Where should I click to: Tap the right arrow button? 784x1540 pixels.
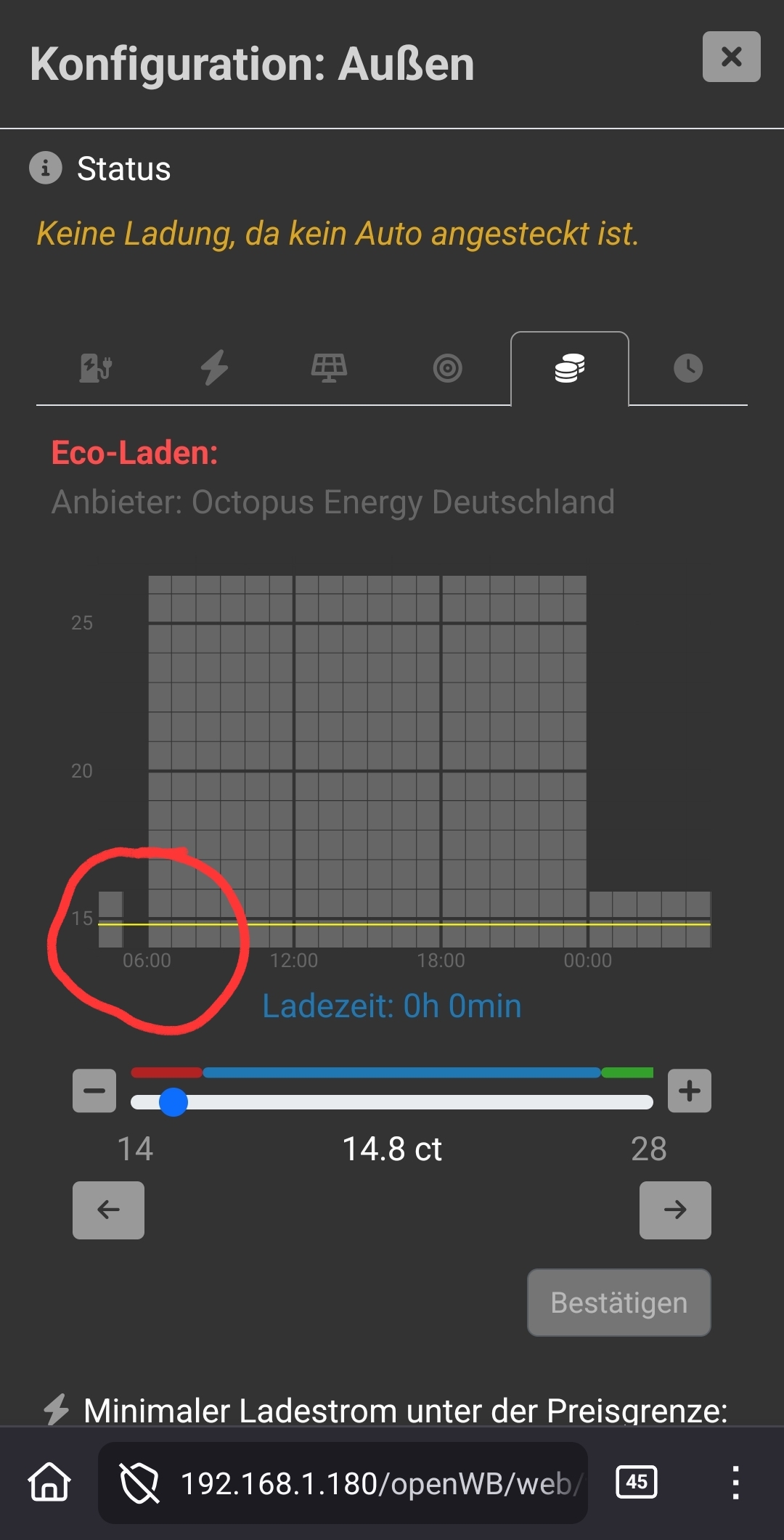(x=675, y=1210)
